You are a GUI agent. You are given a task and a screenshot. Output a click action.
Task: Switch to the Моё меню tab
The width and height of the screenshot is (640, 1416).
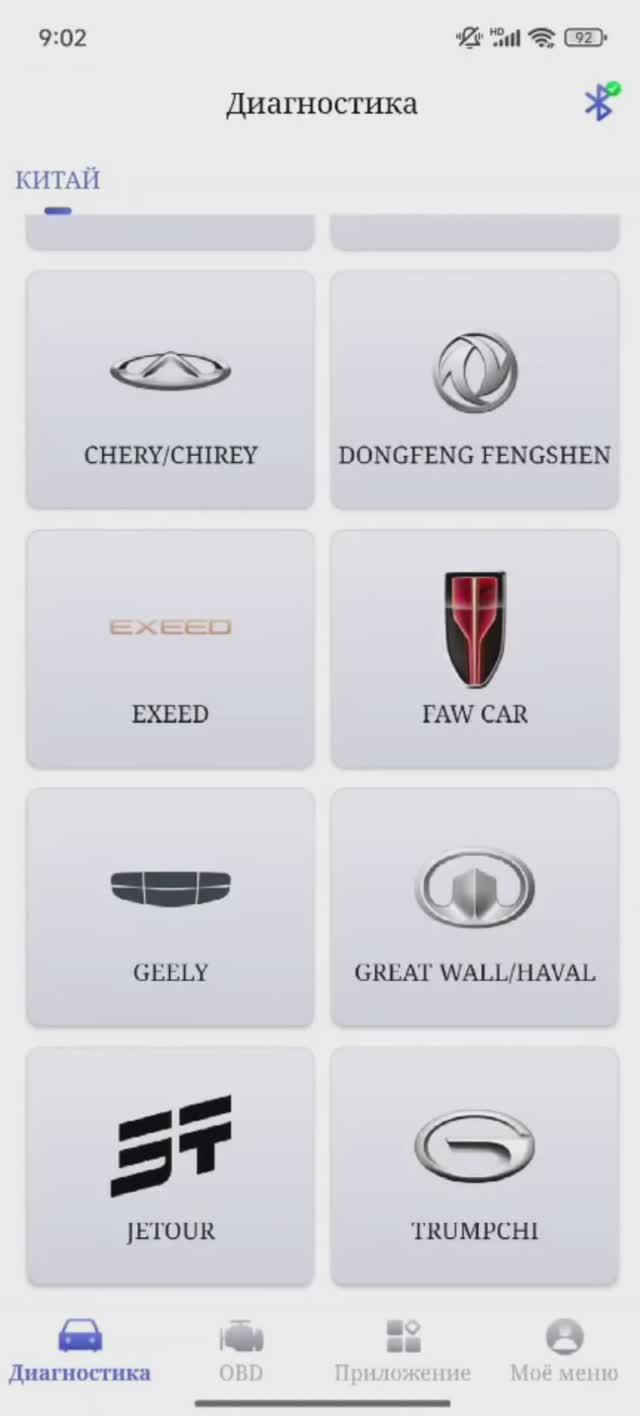[564, 1351]
